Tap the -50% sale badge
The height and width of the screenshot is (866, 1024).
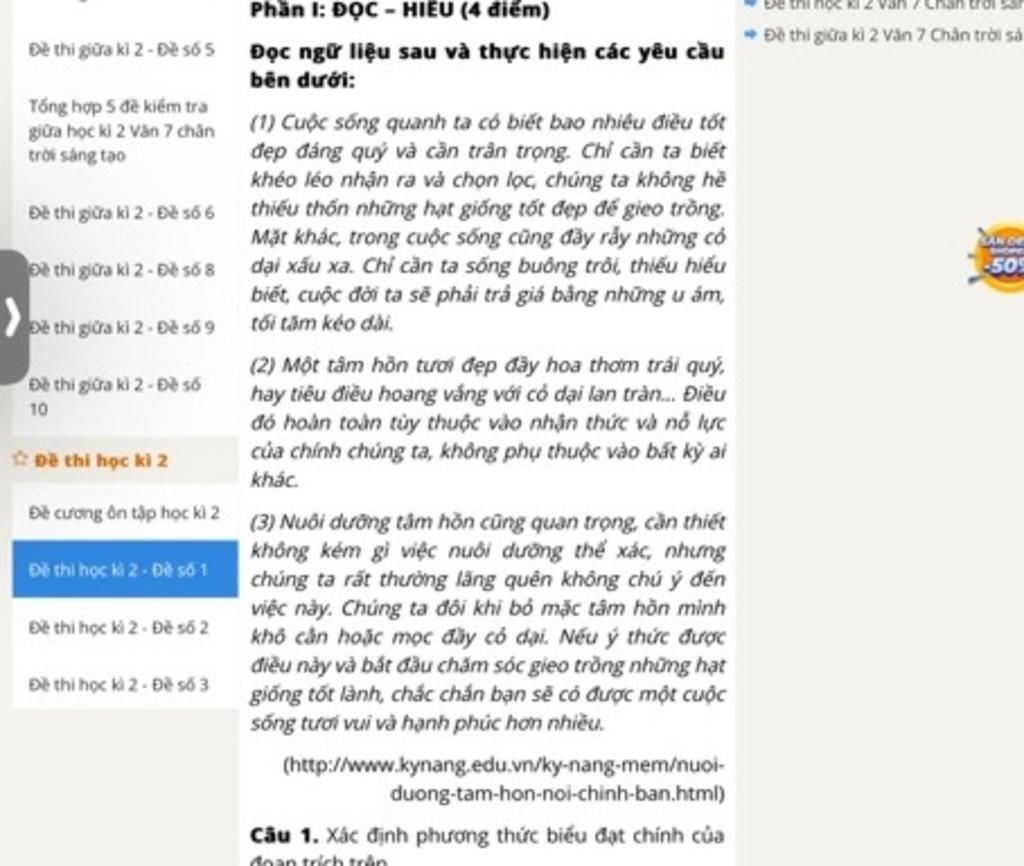point(998,259)
